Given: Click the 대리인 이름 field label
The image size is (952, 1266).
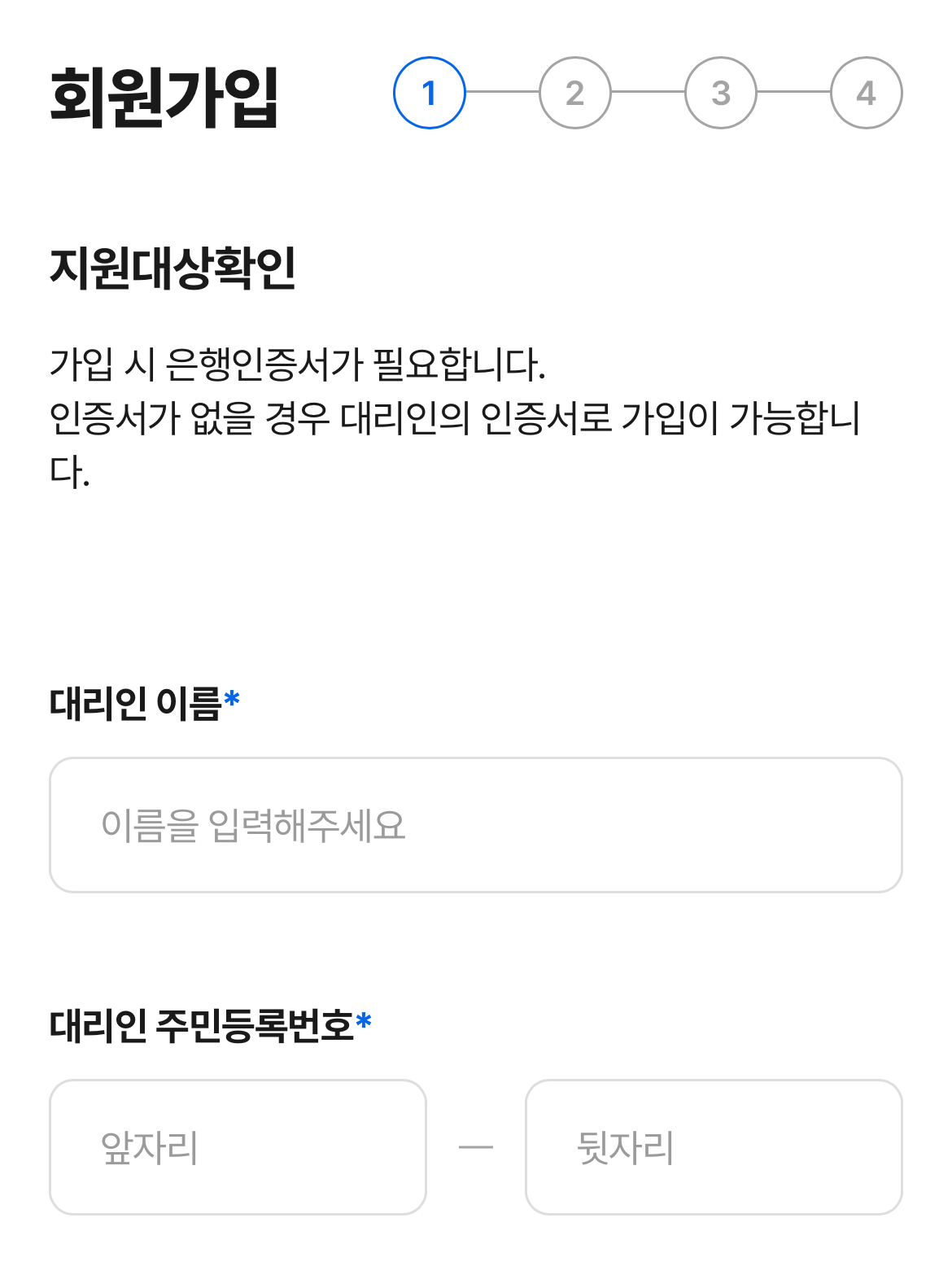Looking at the screenshot, I should point(134,701).
